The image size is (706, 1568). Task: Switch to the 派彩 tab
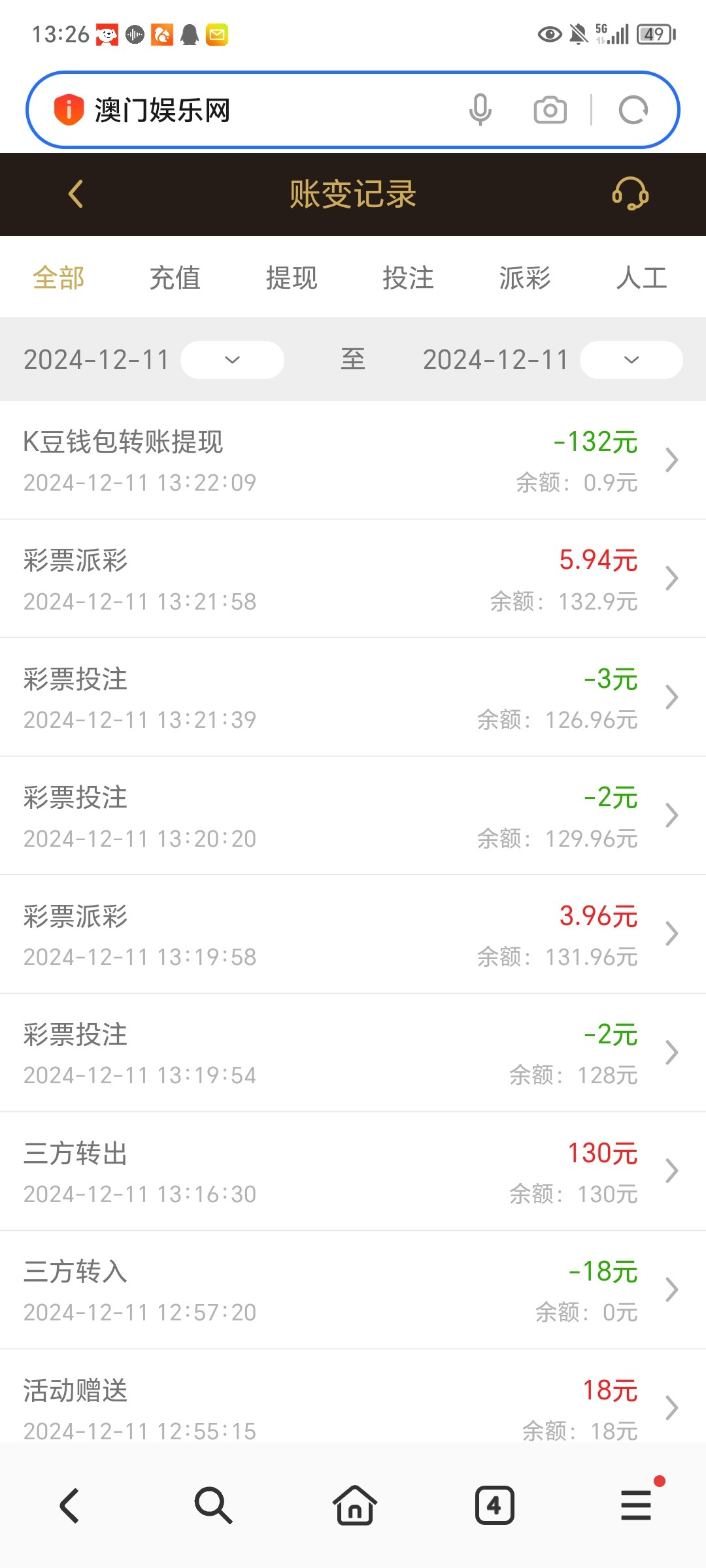point(525,278)
